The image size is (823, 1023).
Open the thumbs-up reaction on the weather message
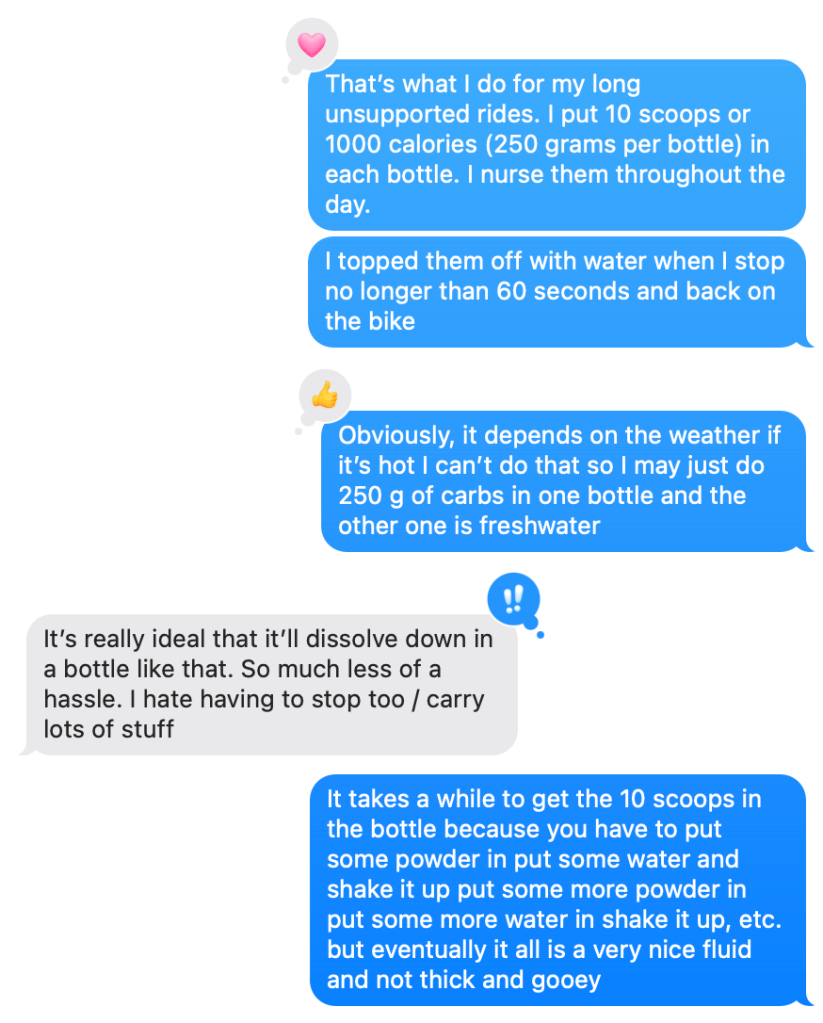(x=324, y=397)
